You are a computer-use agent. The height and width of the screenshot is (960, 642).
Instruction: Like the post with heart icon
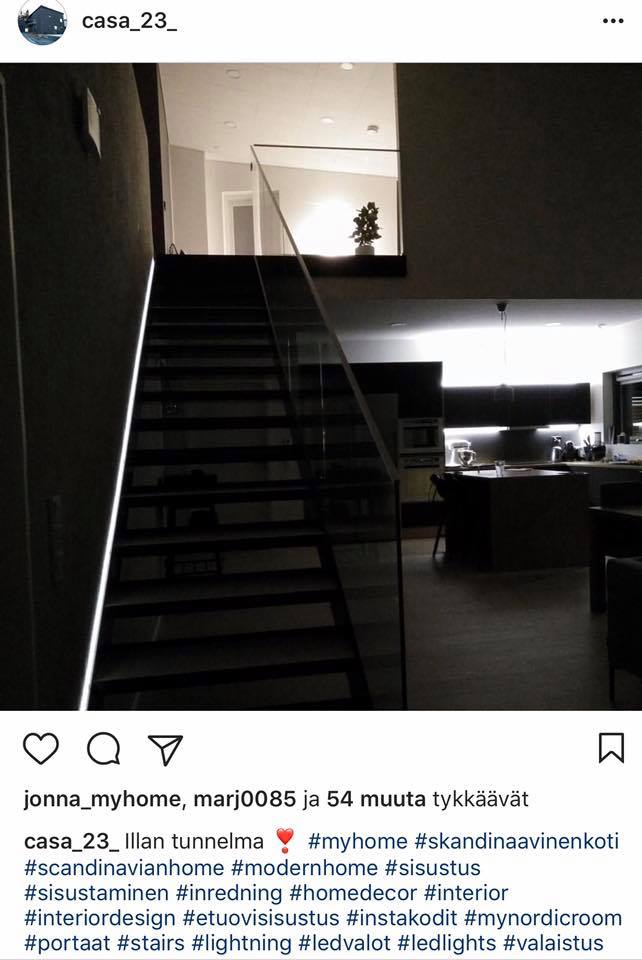[40, 748]
